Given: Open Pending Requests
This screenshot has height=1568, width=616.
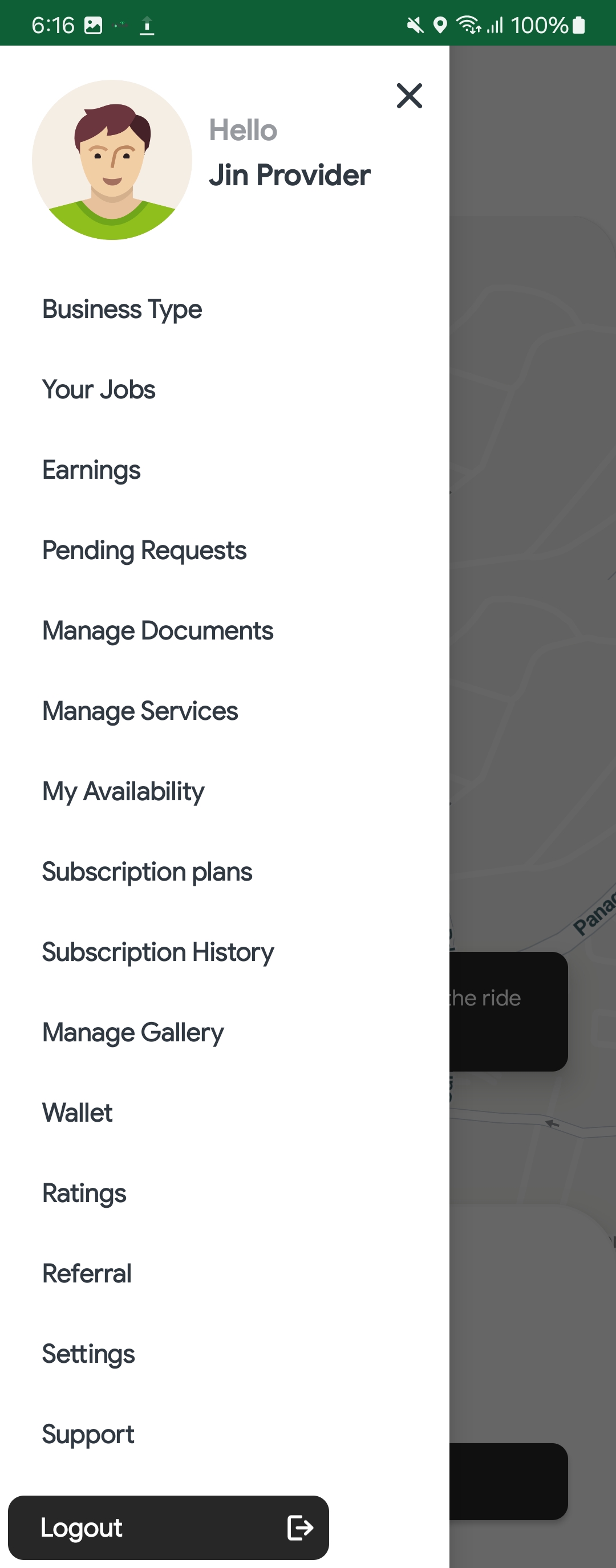Looking at the screenshot, I should coord(144,550).
